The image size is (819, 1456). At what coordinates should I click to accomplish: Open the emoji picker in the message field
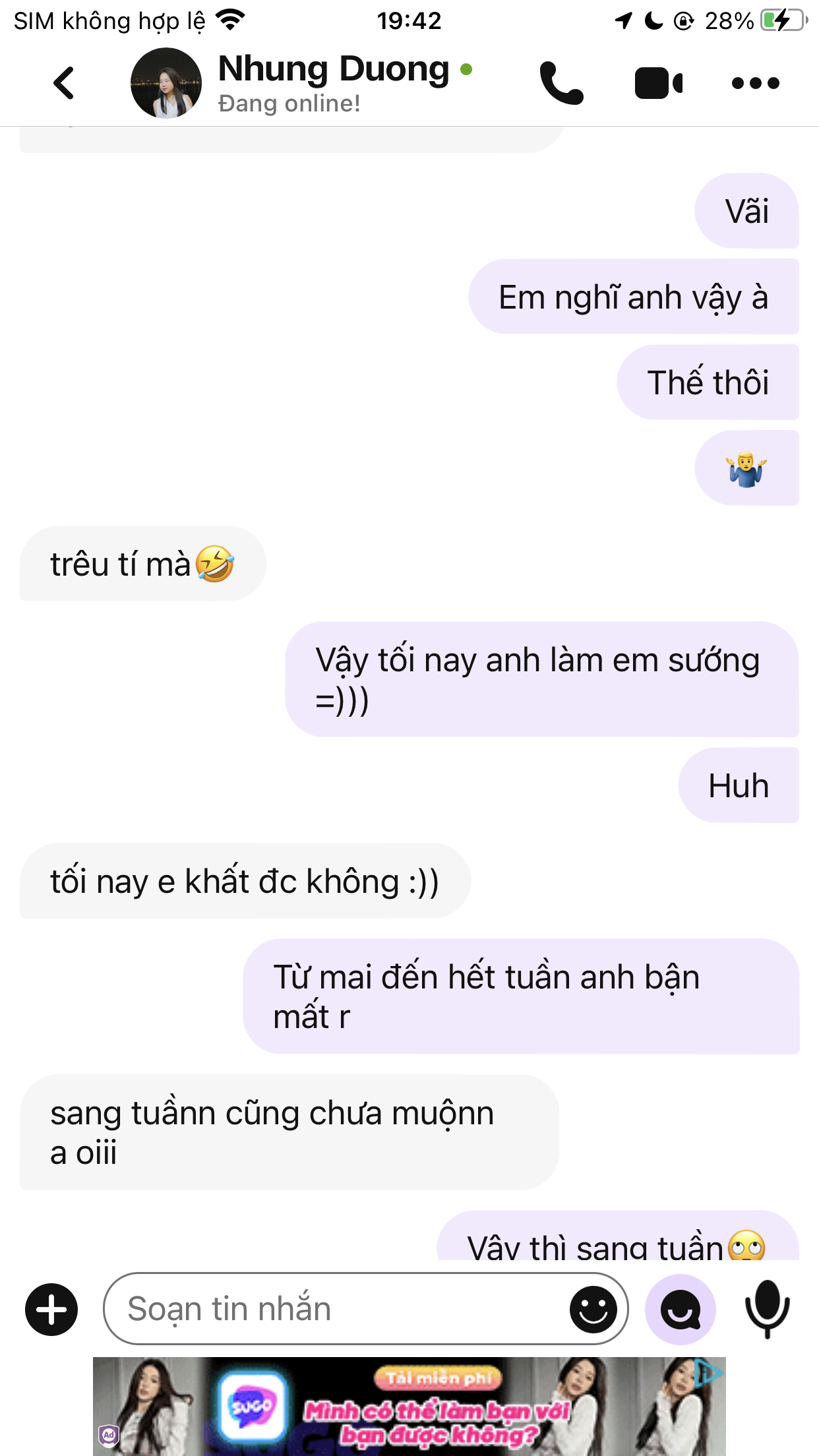pyautogui.click(x=593, y=1310)
